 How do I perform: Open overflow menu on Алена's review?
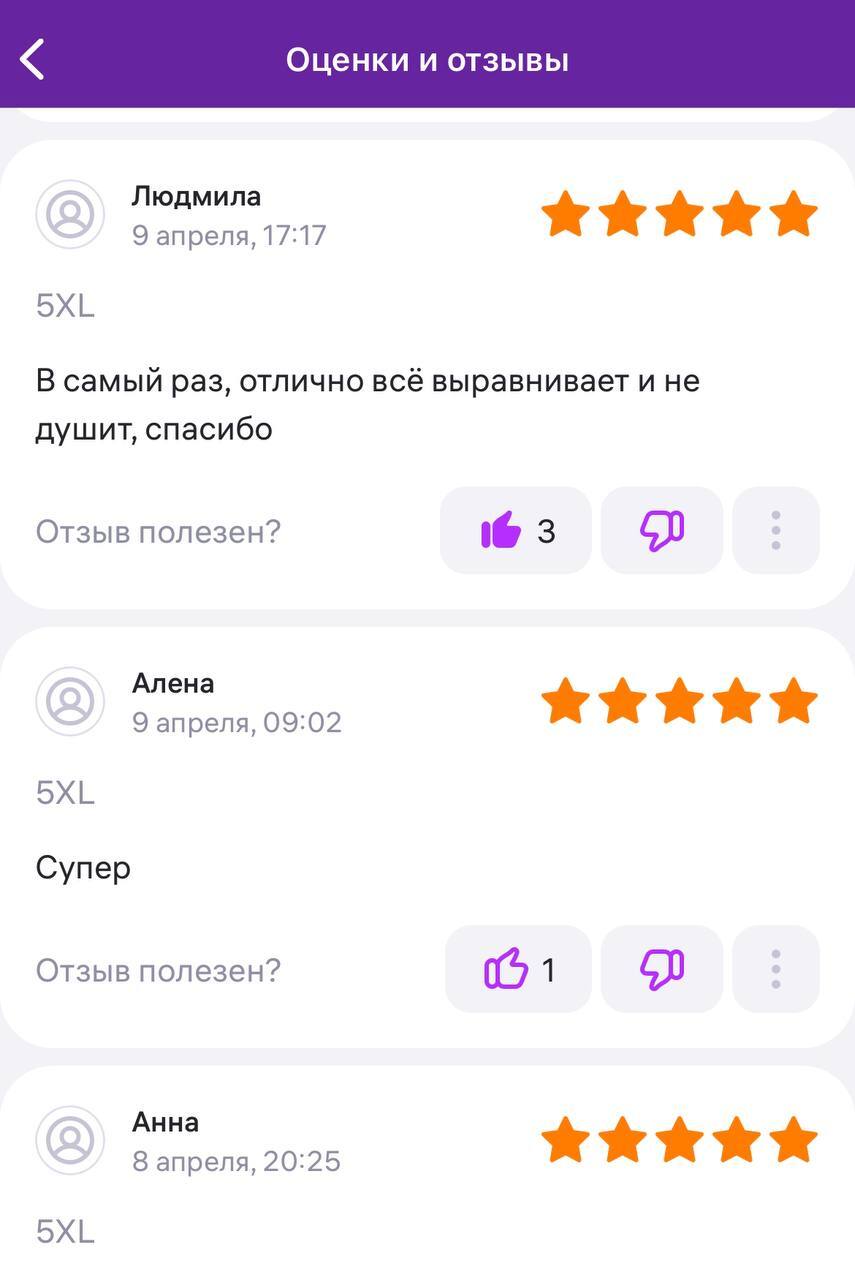tap(776, 969)
